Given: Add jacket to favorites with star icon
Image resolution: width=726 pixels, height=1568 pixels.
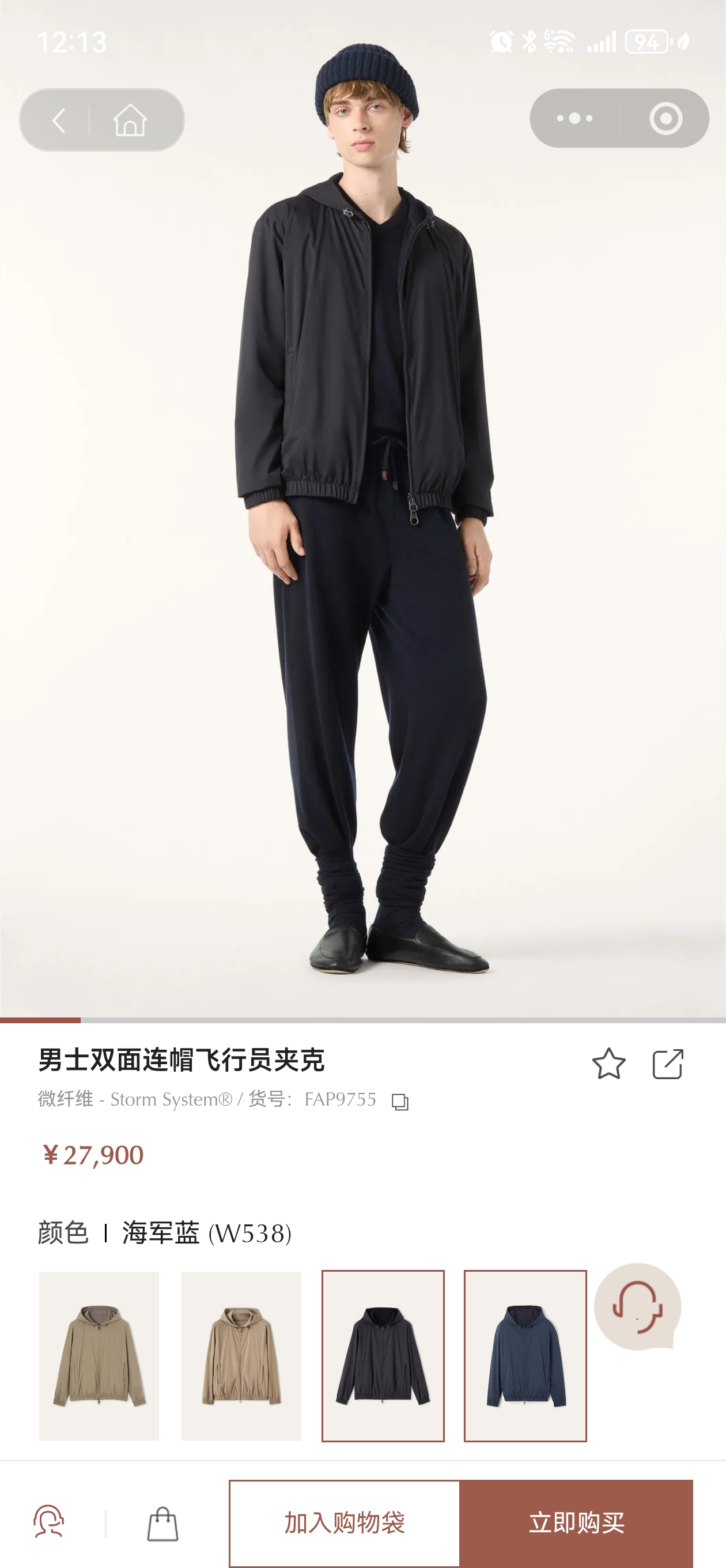Looking at the screenshot, I should coord(608,1064).
